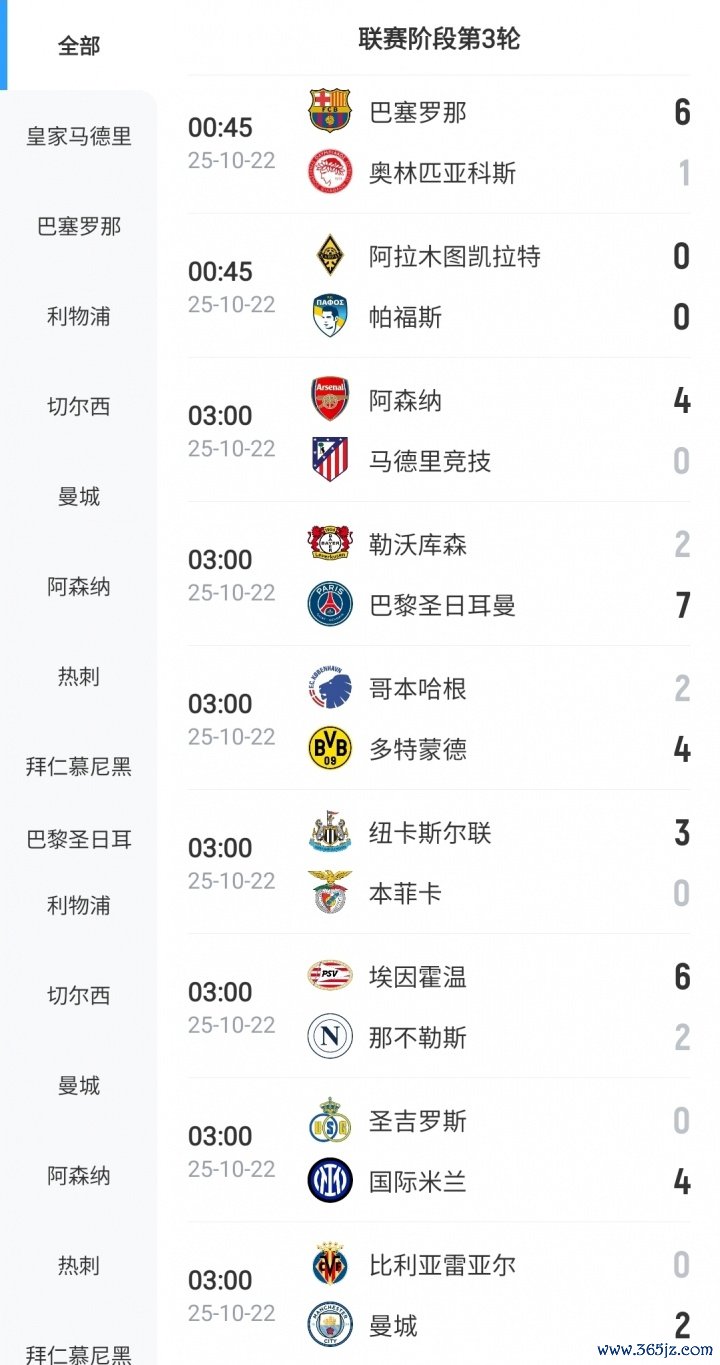View the 勒沃库森 vs 巴黎圣日耳曼 match
The image size is (720, 1365).
(x=440, y=575)
